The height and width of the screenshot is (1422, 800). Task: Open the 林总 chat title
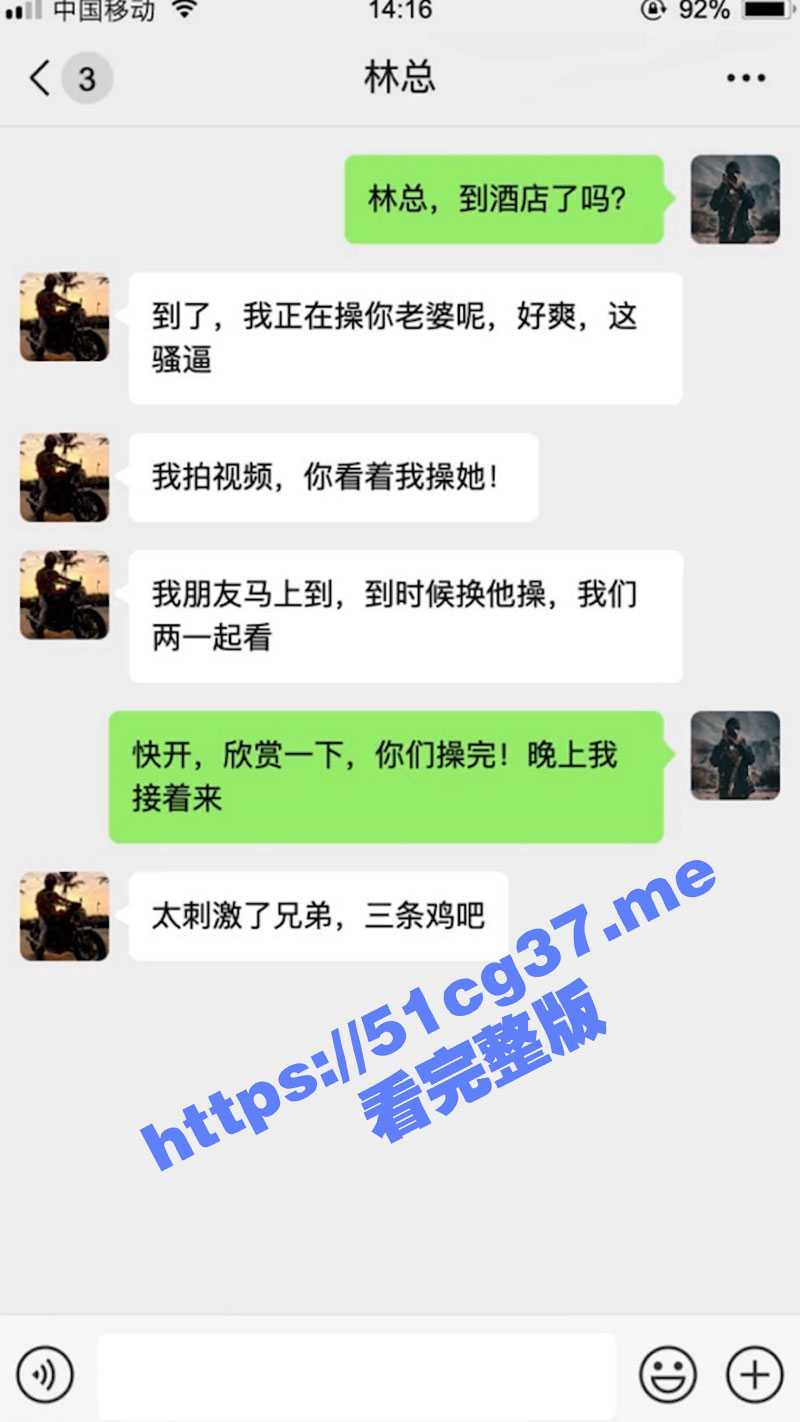click(400, 78)
